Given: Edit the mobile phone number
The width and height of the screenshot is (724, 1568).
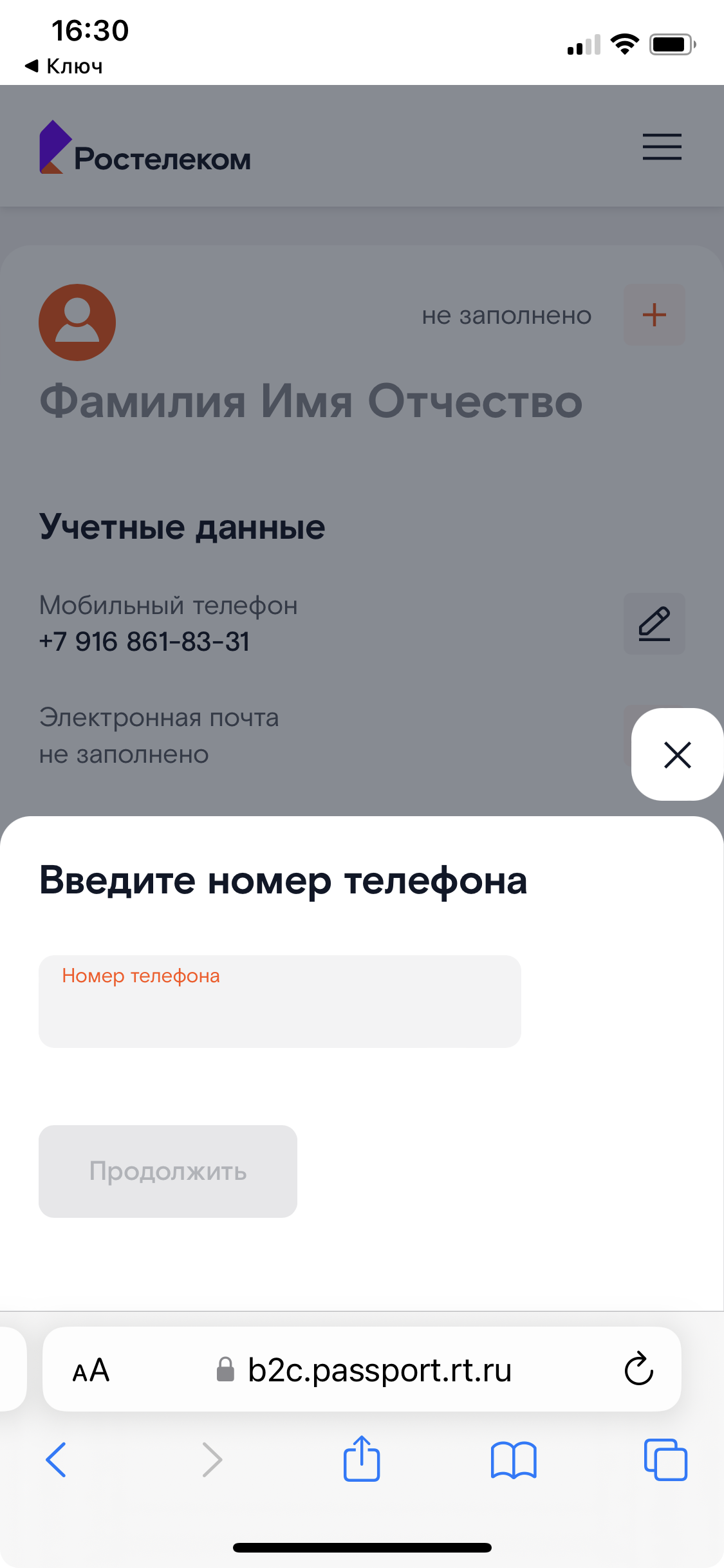Looking at the screenshot, I should pyautogui.click(x=654, y=624).
